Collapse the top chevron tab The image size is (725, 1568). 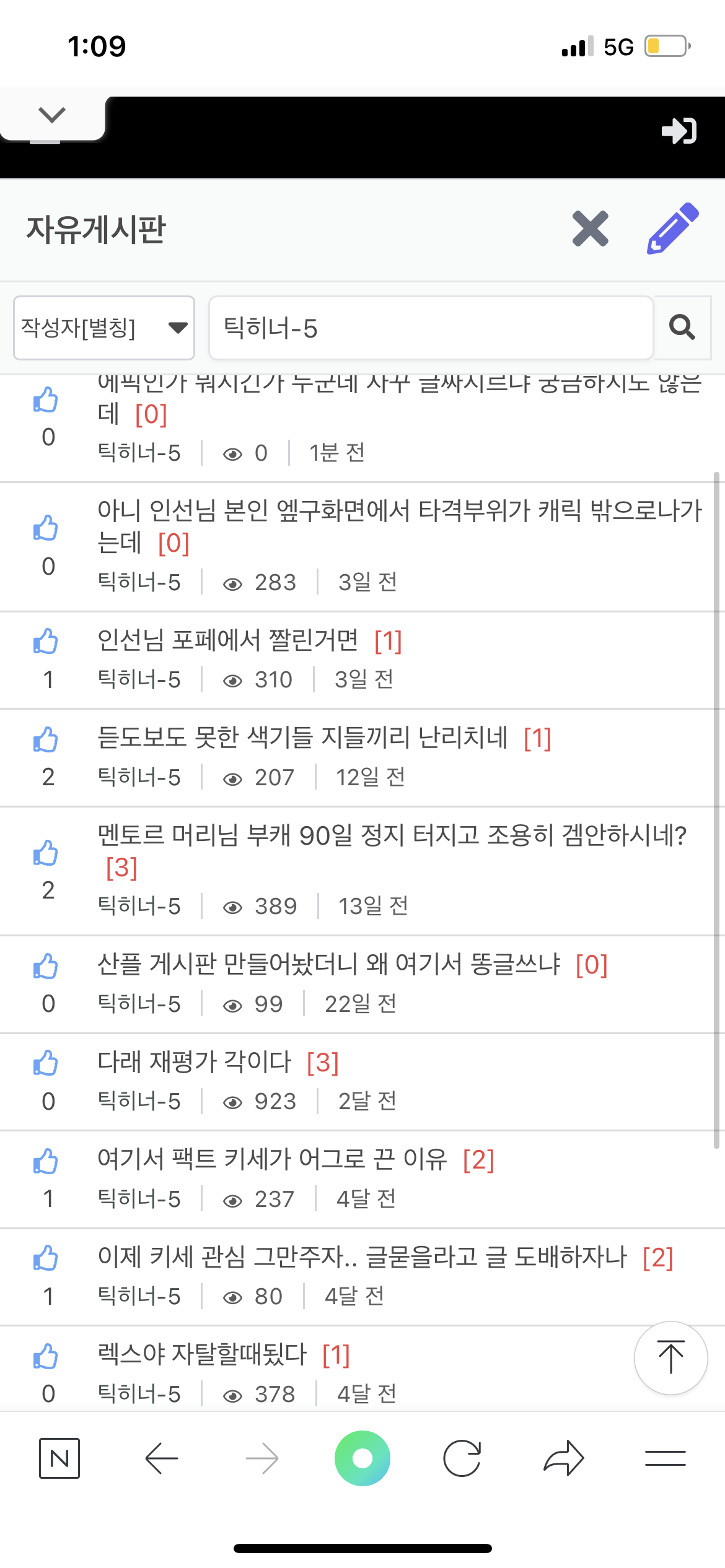[x=52, y=115]
